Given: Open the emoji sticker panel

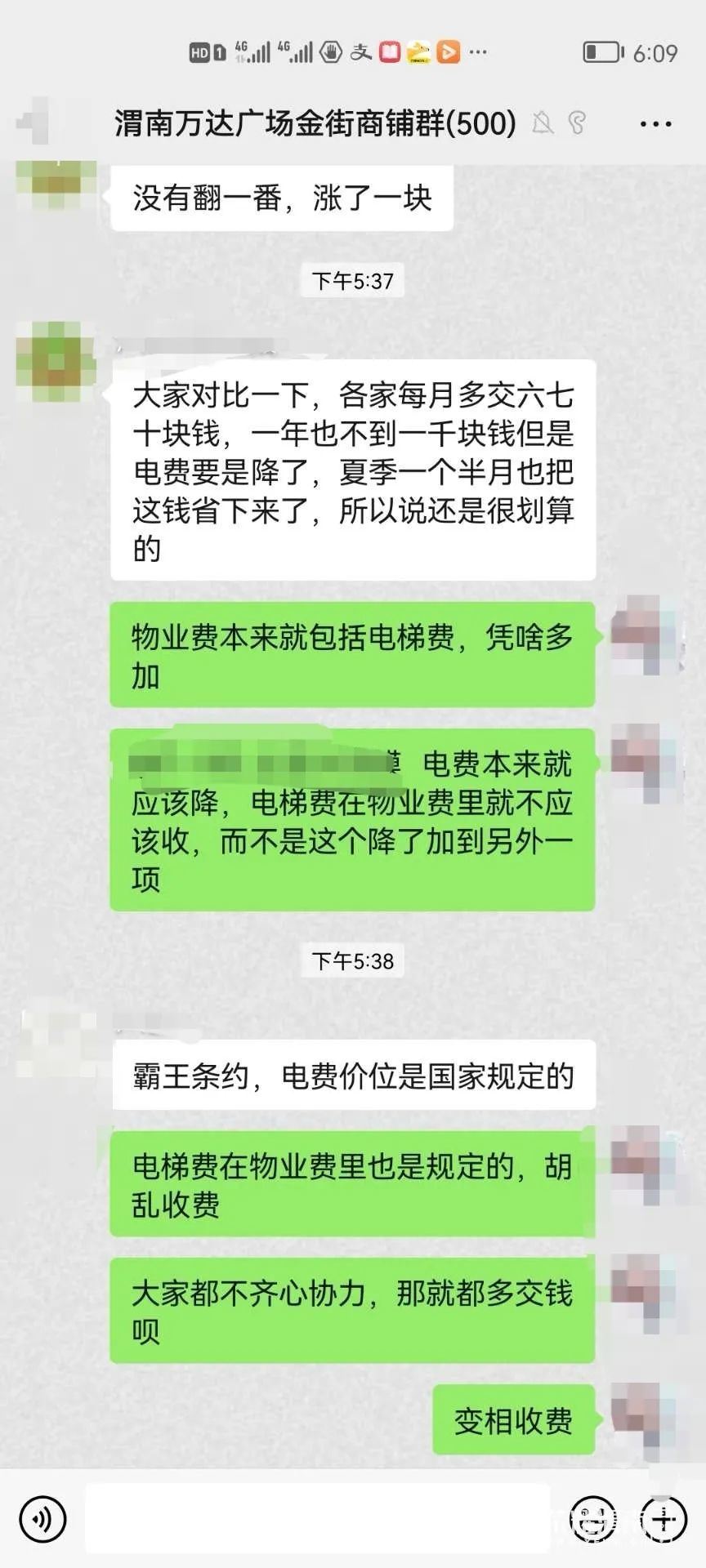Looking at the screenshot, I should [592, 1519].
